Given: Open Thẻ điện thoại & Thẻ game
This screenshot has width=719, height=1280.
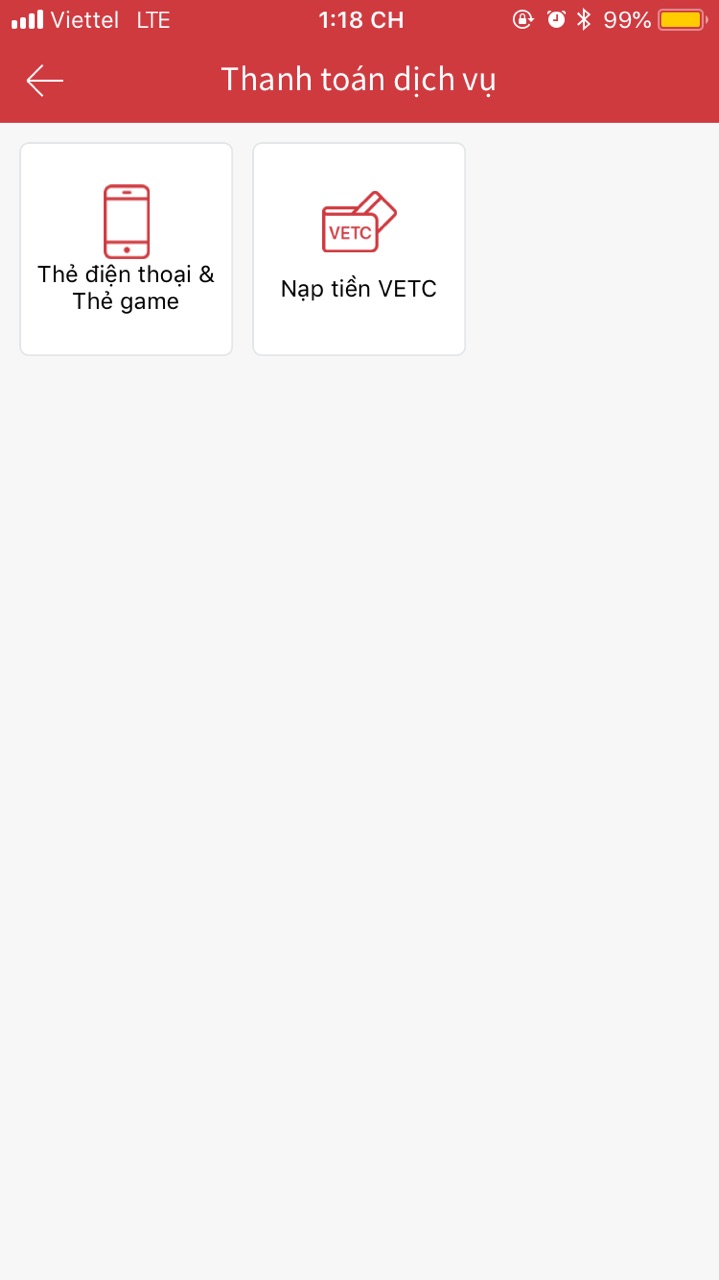Looking at the screenshot, I should click(x=126, y=249).
